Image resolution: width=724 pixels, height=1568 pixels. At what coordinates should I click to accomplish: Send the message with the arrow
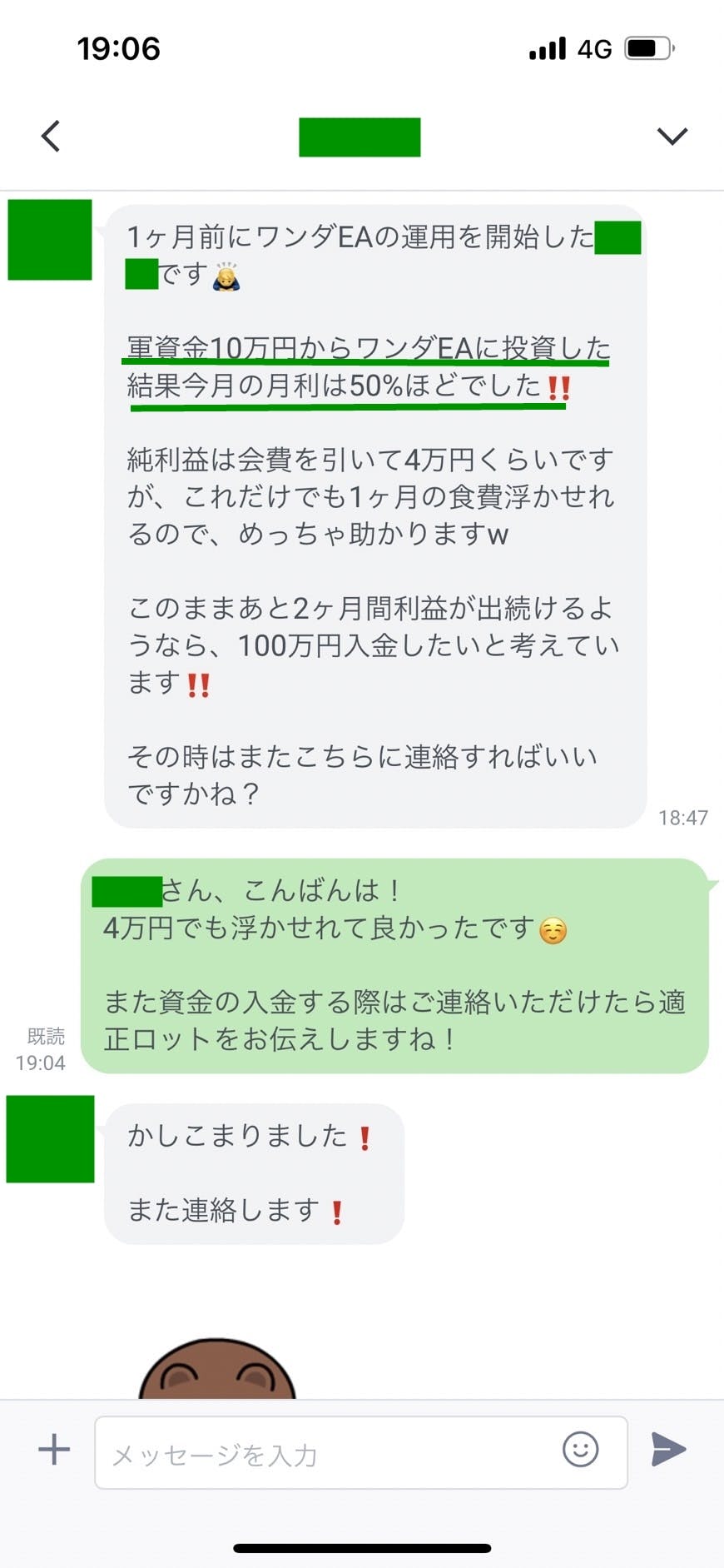point(668,1450)
